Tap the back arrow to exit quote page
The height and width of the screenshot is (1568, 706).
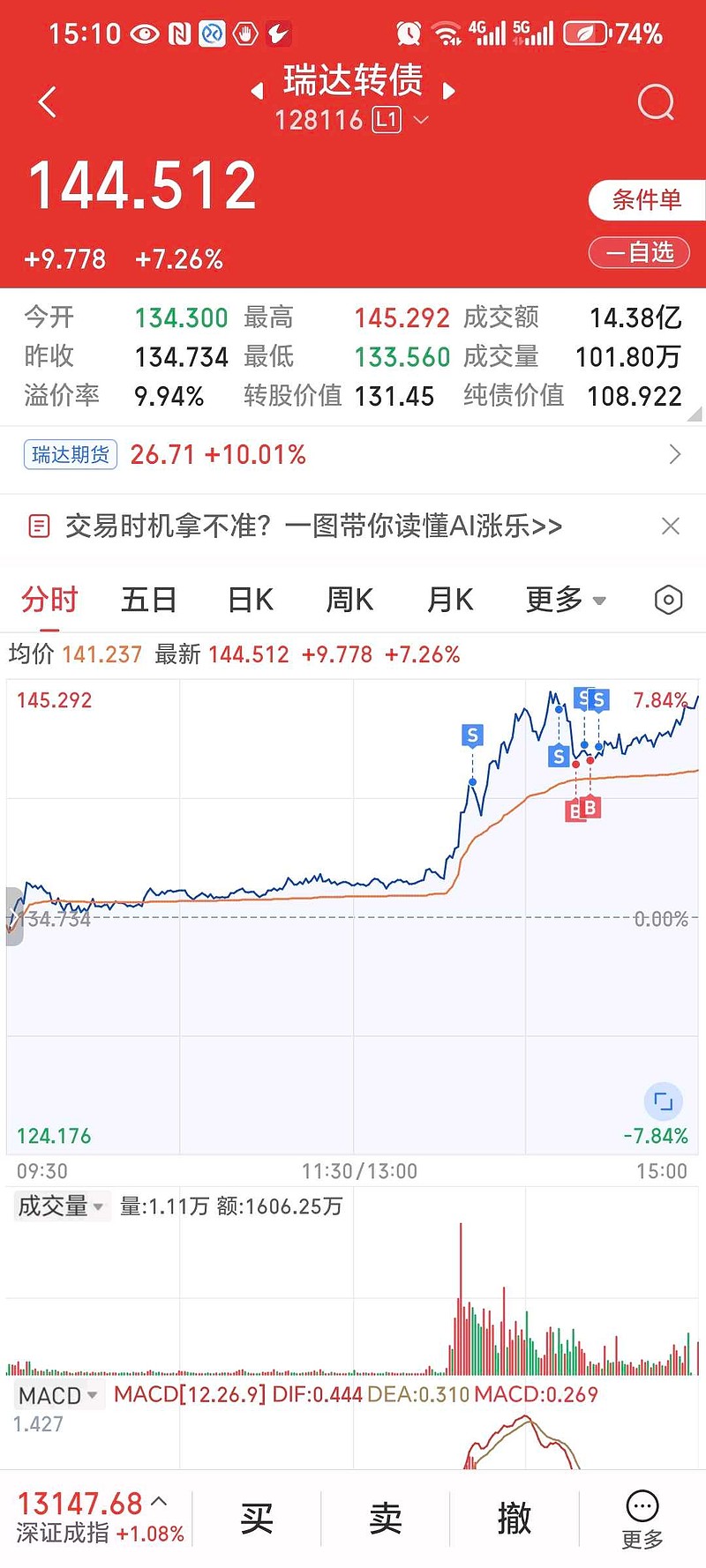coord(46,101)
